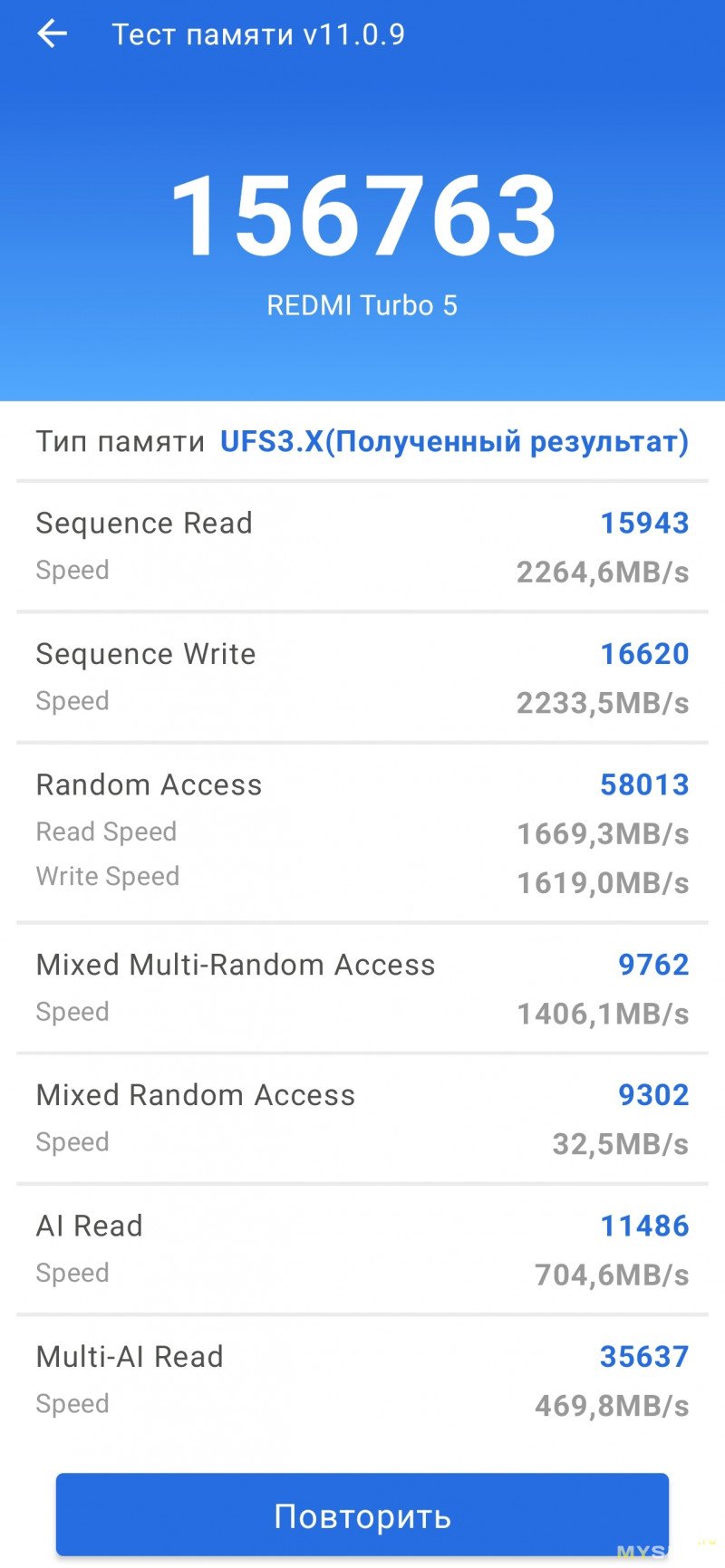Screen dimensions: 725x1568
Task: Go back from the memory test screen
Action: (52, 34)
